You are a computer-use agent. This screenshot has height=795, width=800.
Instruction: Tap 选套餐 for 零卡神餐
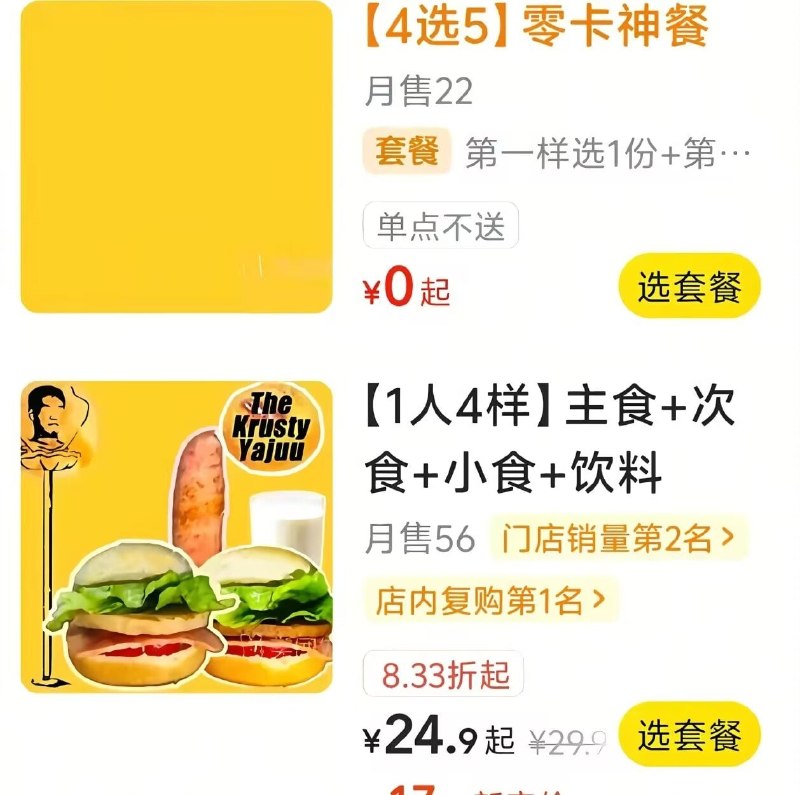pyautogui.click(x=690, y=287)
